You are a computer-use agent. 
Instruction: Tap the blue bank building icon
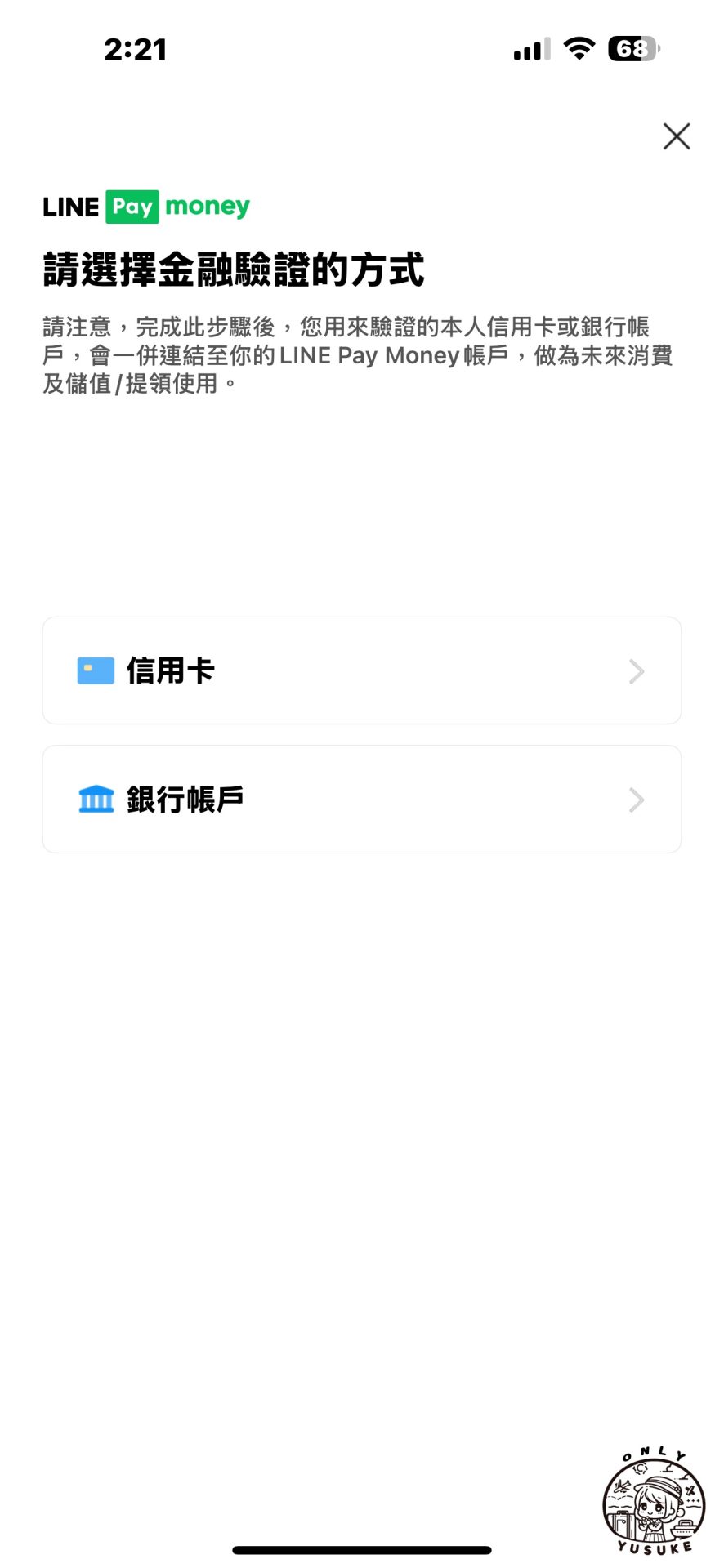click(95, 799)
